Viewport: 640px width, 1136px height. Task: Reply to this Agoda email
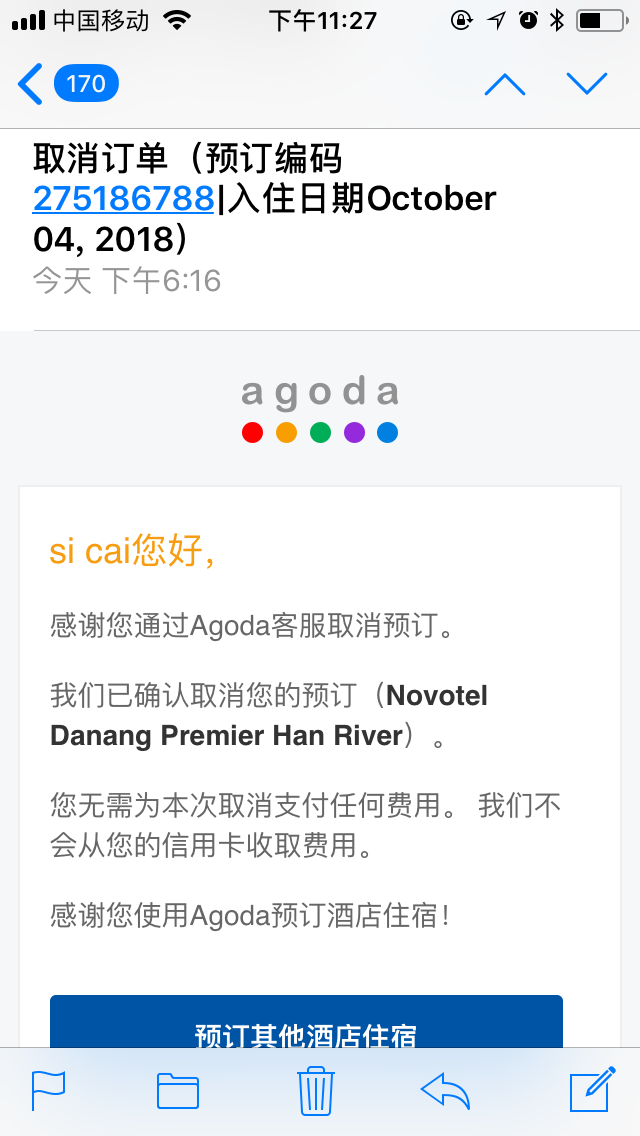click(x=446, y=1091)
